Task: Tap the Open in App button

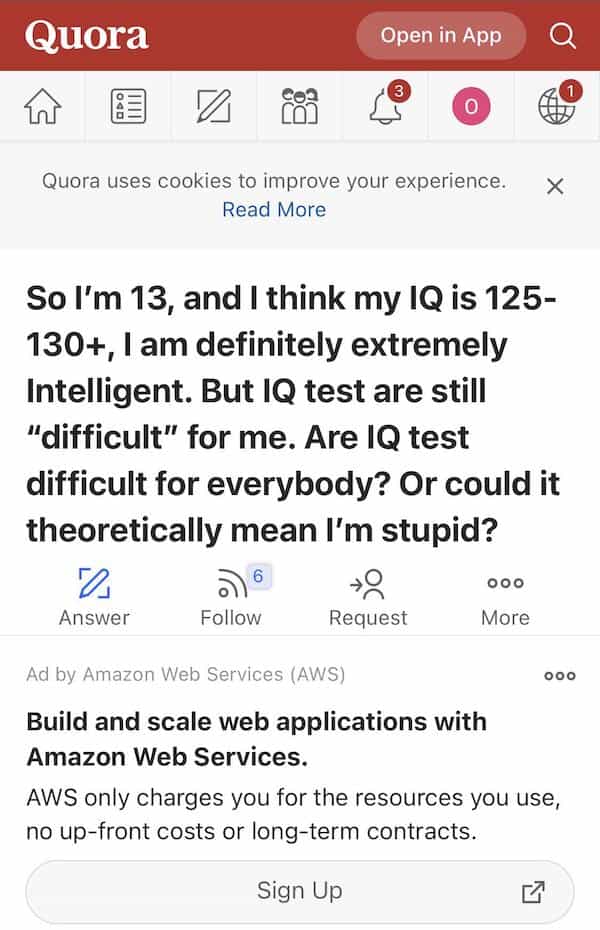Action: click(x=440, y=36)
